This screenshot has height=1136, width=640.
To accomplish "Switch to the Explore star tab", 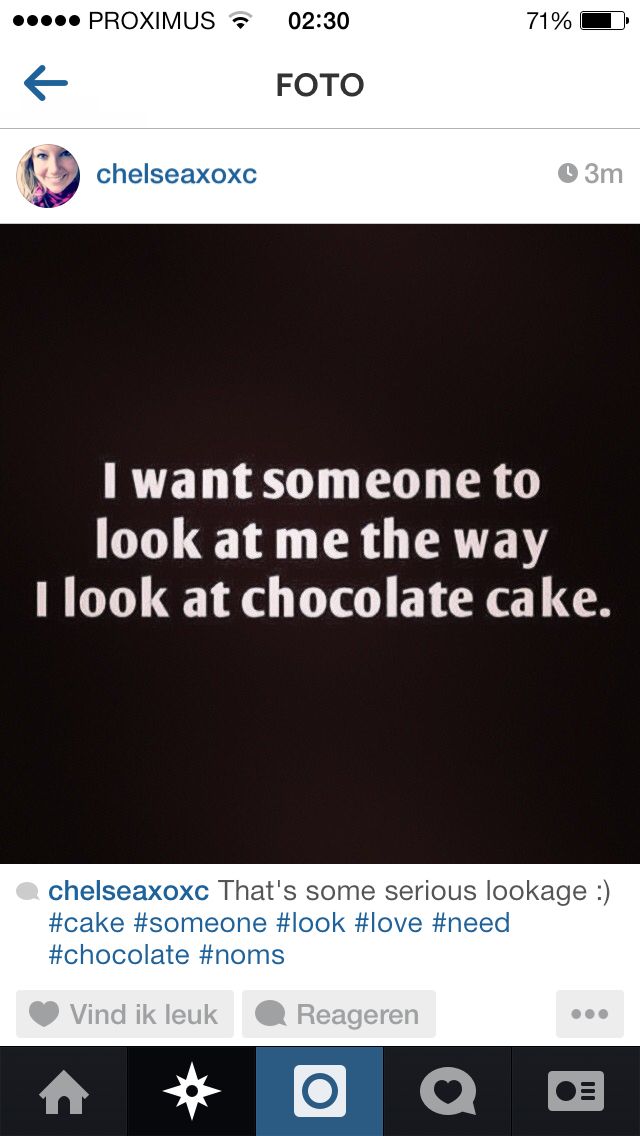I will [192, 1091].
